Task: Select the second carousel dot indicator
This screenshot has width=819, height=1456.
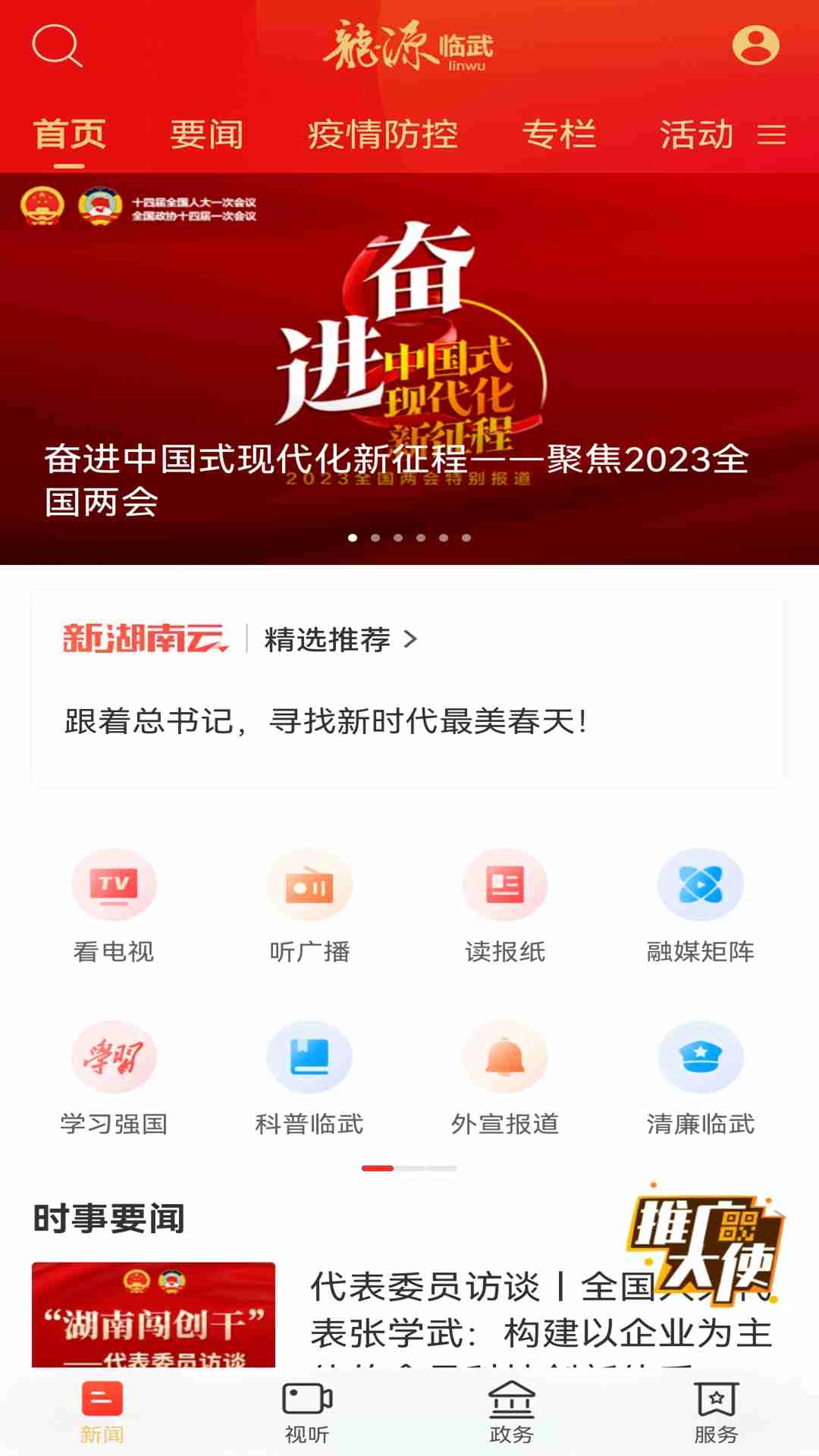Action: [375, 536]
